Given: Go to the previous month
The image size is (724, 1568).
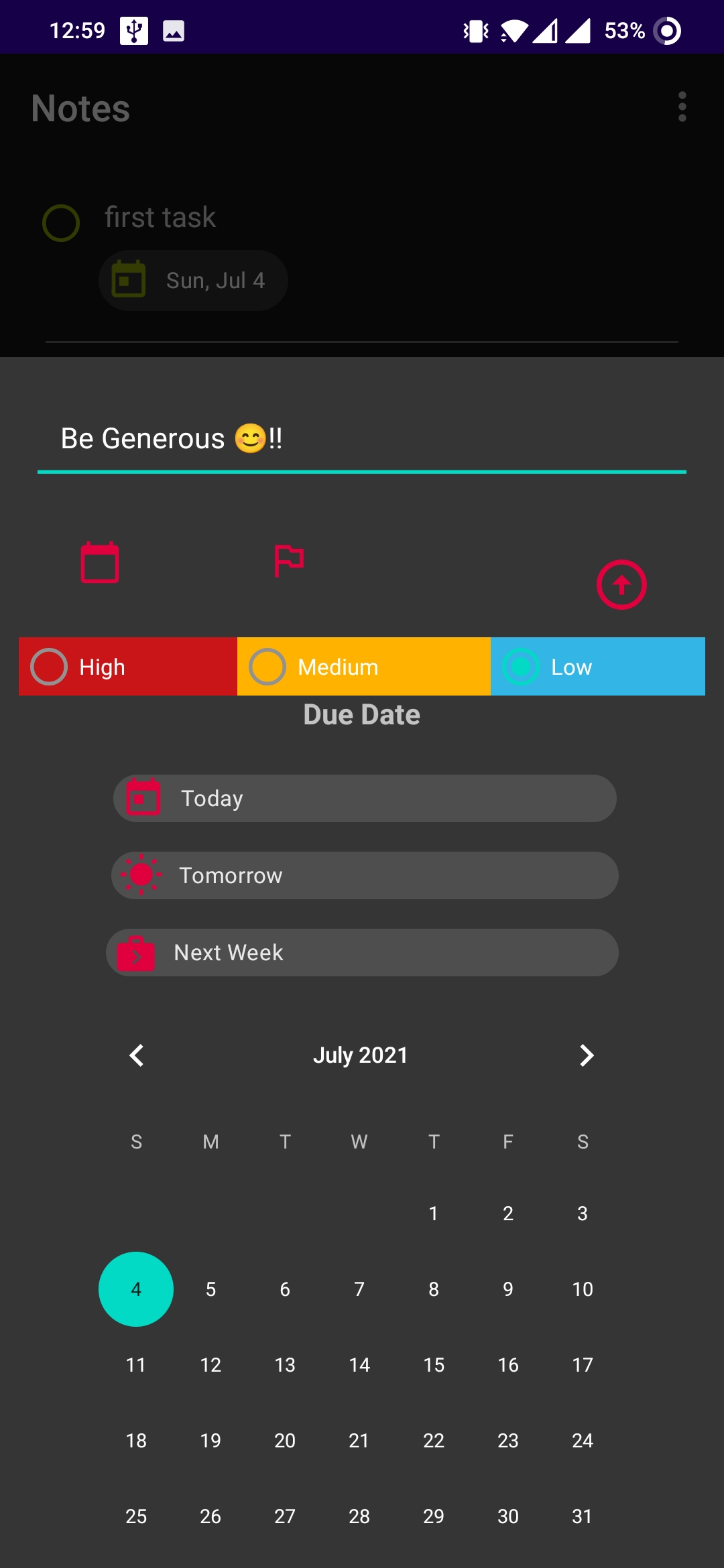Looking at the screenshot, I should (x=137, y=1055).
